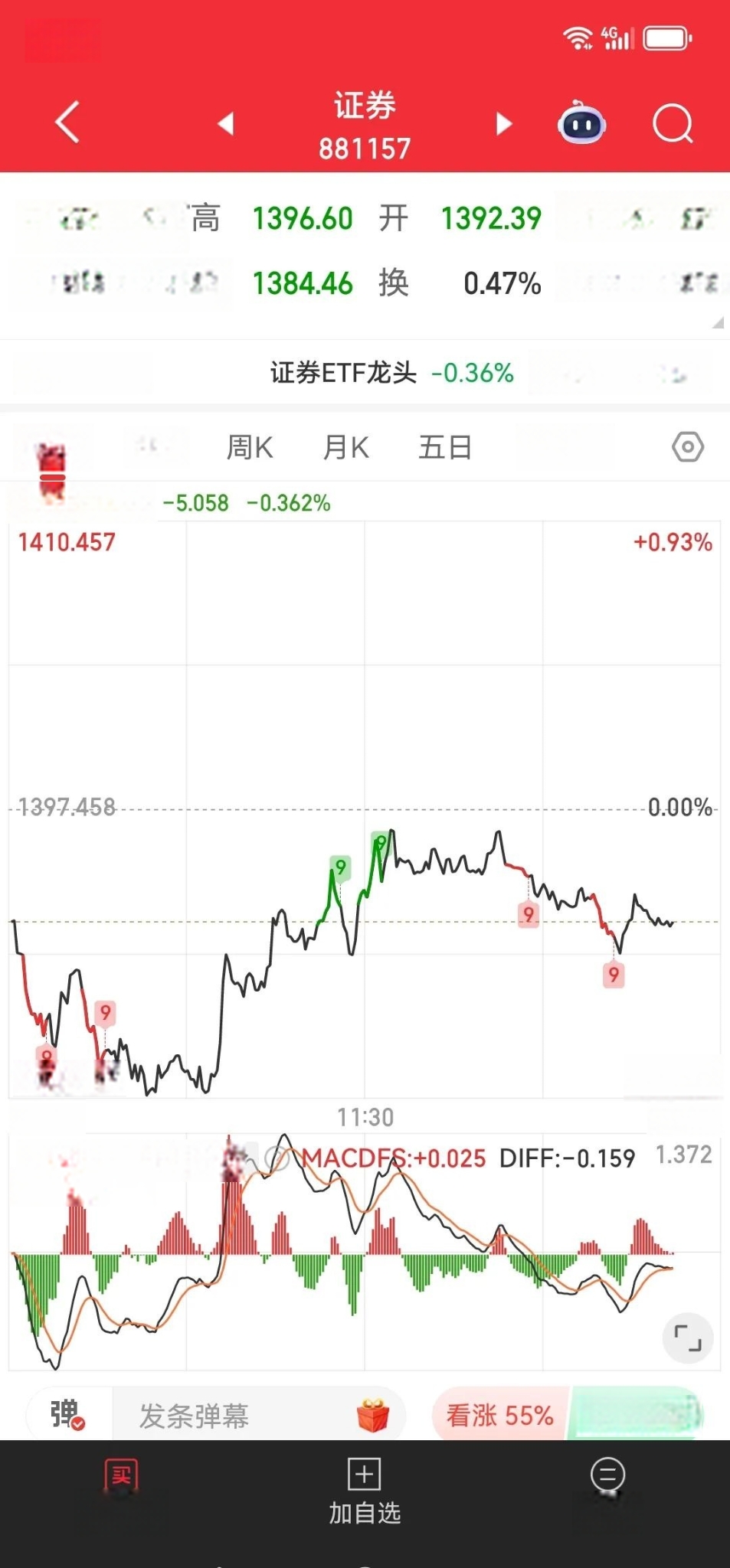Image resolution: width=730 pixels, height=1568 pixels.
Task: Expand quote details with corner triangle
Action: pos(717,322)
